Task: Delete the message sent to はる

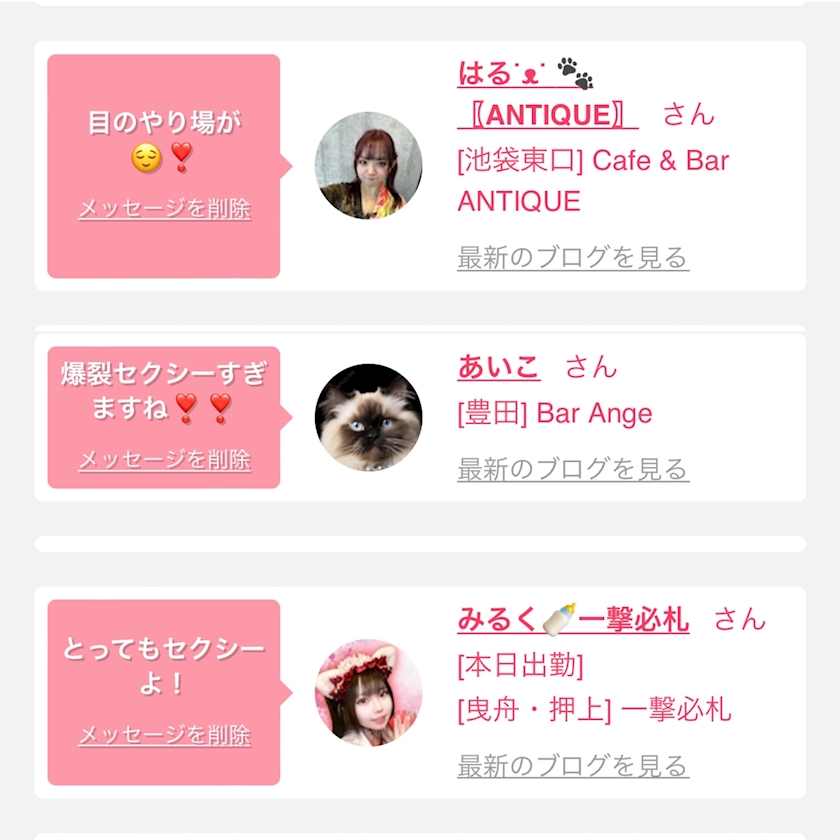Action: click(164, 208)
